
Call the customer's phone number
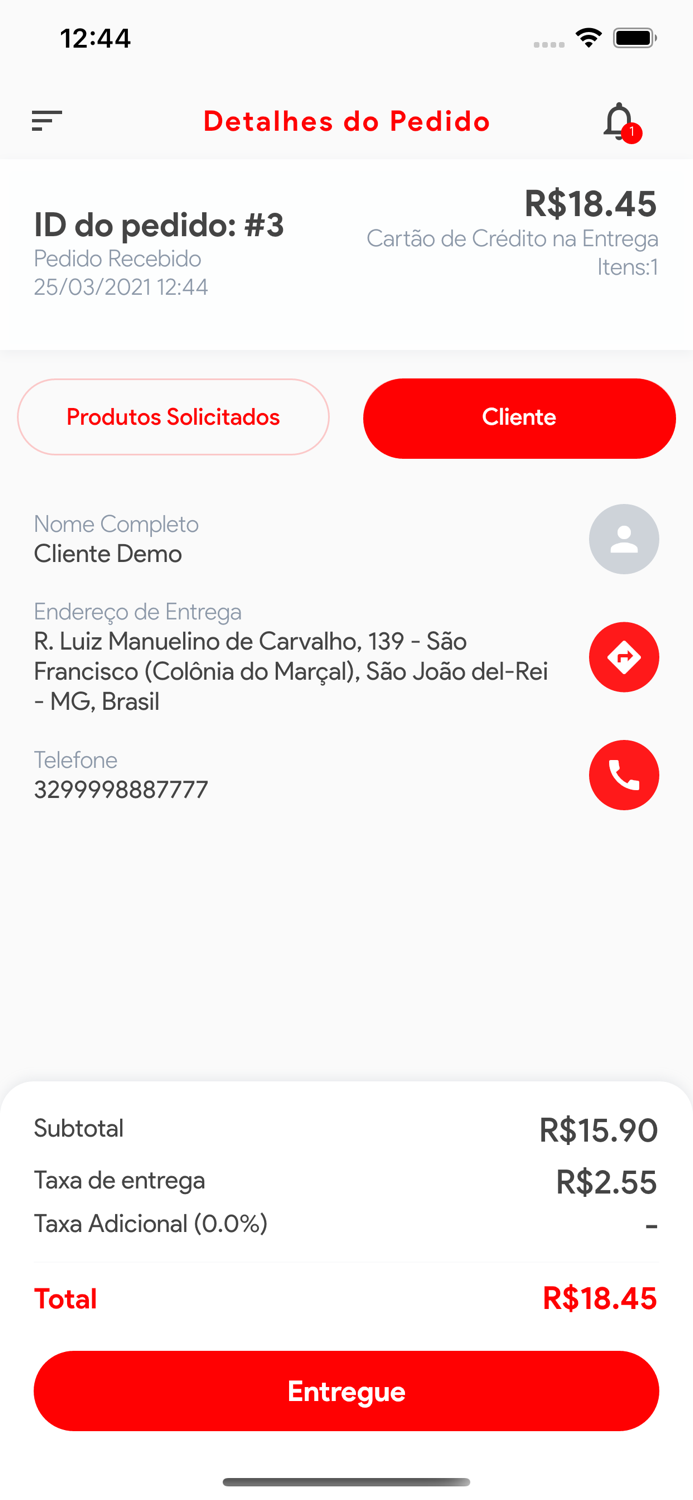click(x=623, y=775)
